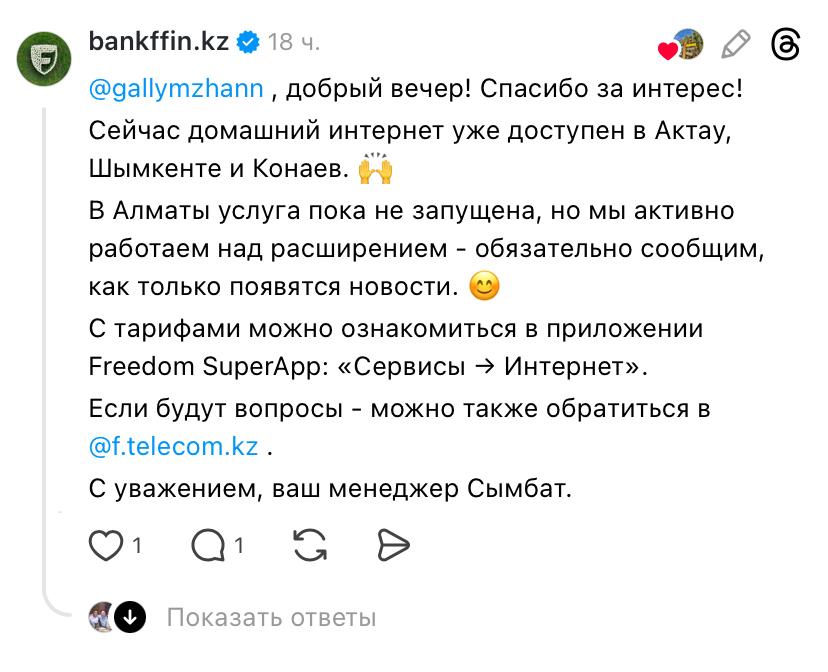Open the bankffin.kz profile name
Image resolution: width=828 pixels, height=672 pixels.
(159, 41)
